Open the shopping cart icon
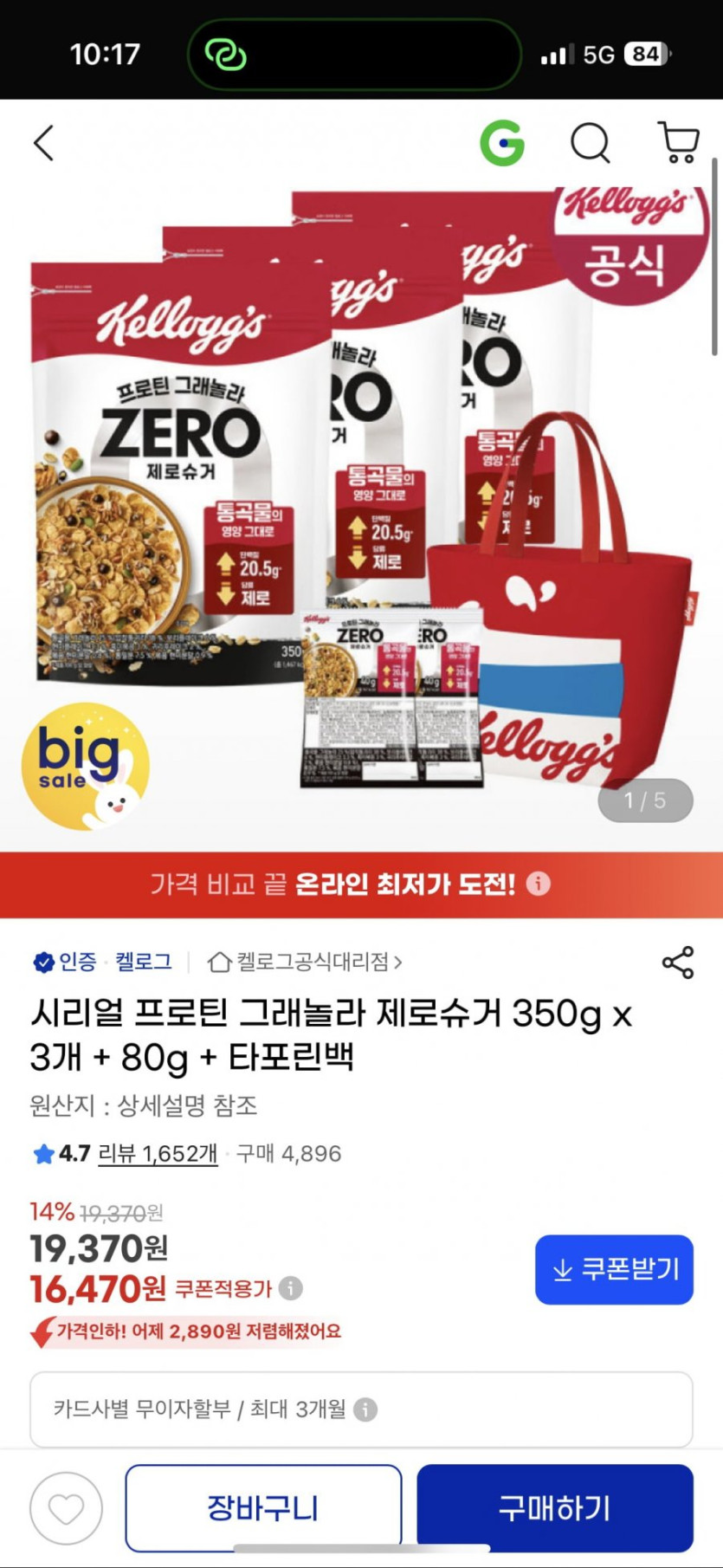Screen dimensions: 723x1568 pos(679,143)
